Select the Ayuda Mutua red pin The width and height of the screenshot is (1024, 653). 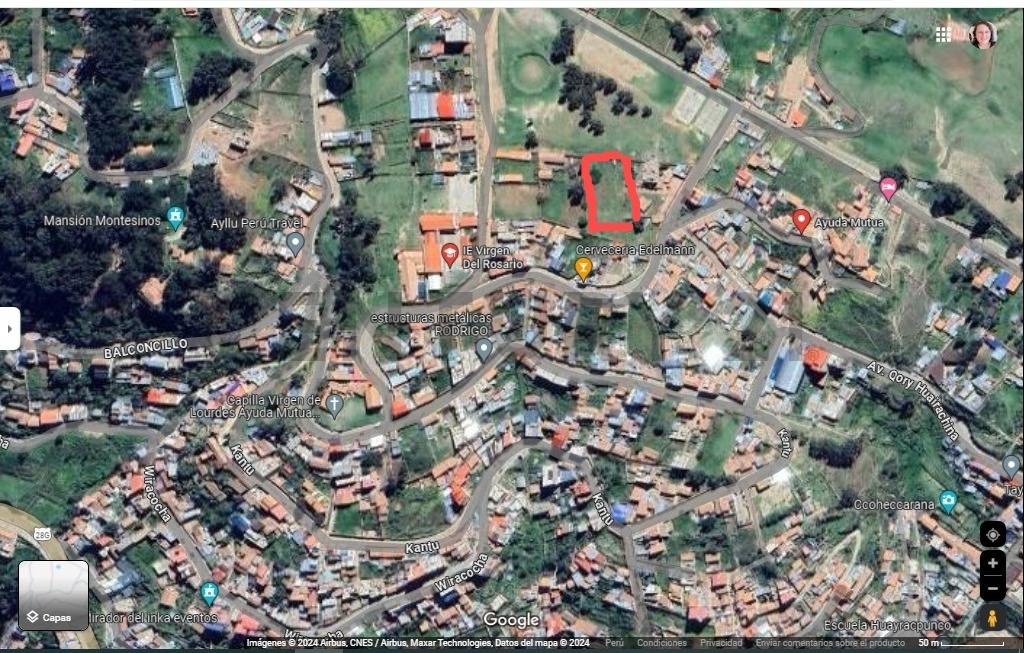click(801, 220)
